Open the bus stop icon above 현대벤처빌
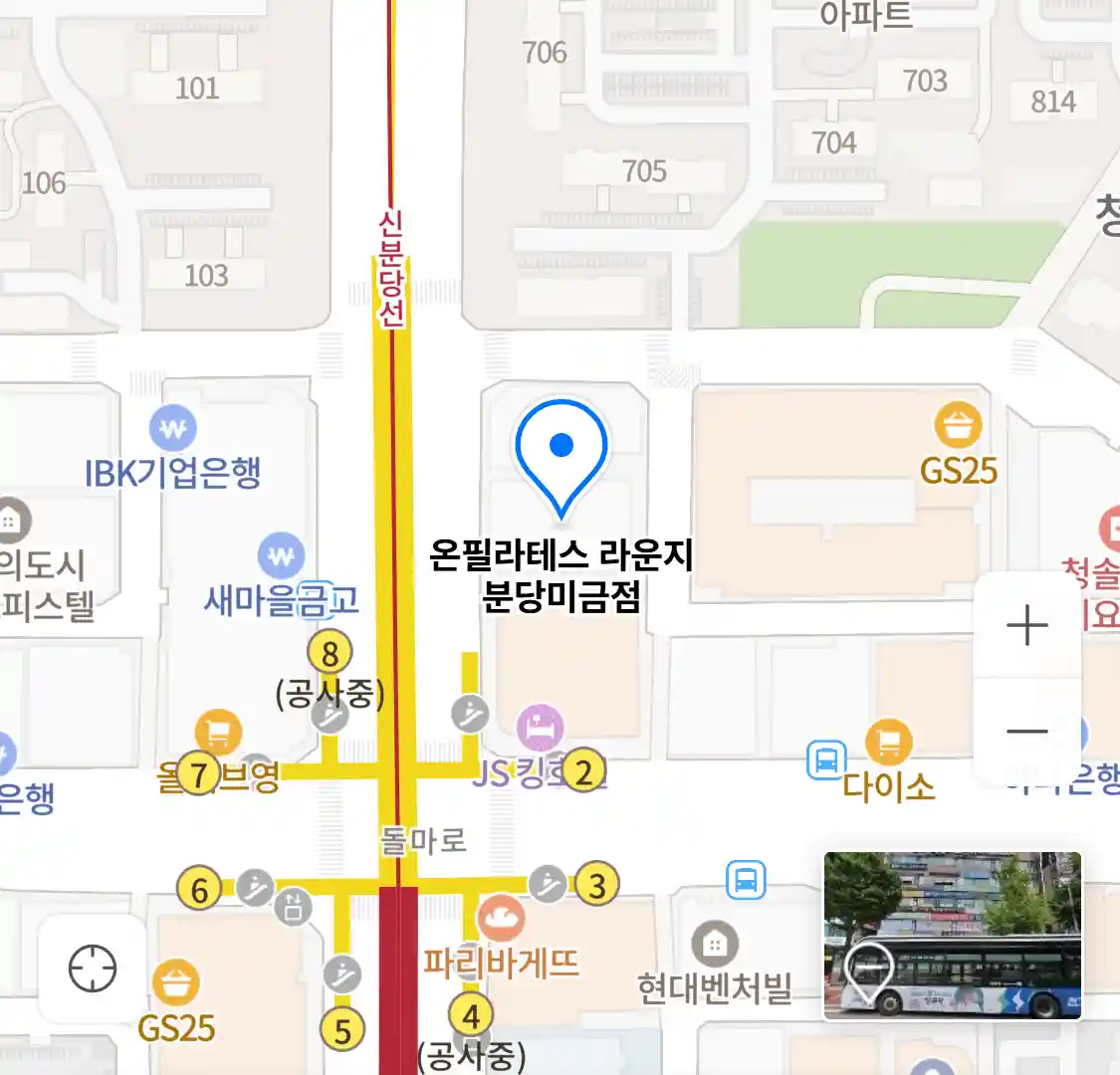Screen dimensions: 1120x1075 point(745,880)
